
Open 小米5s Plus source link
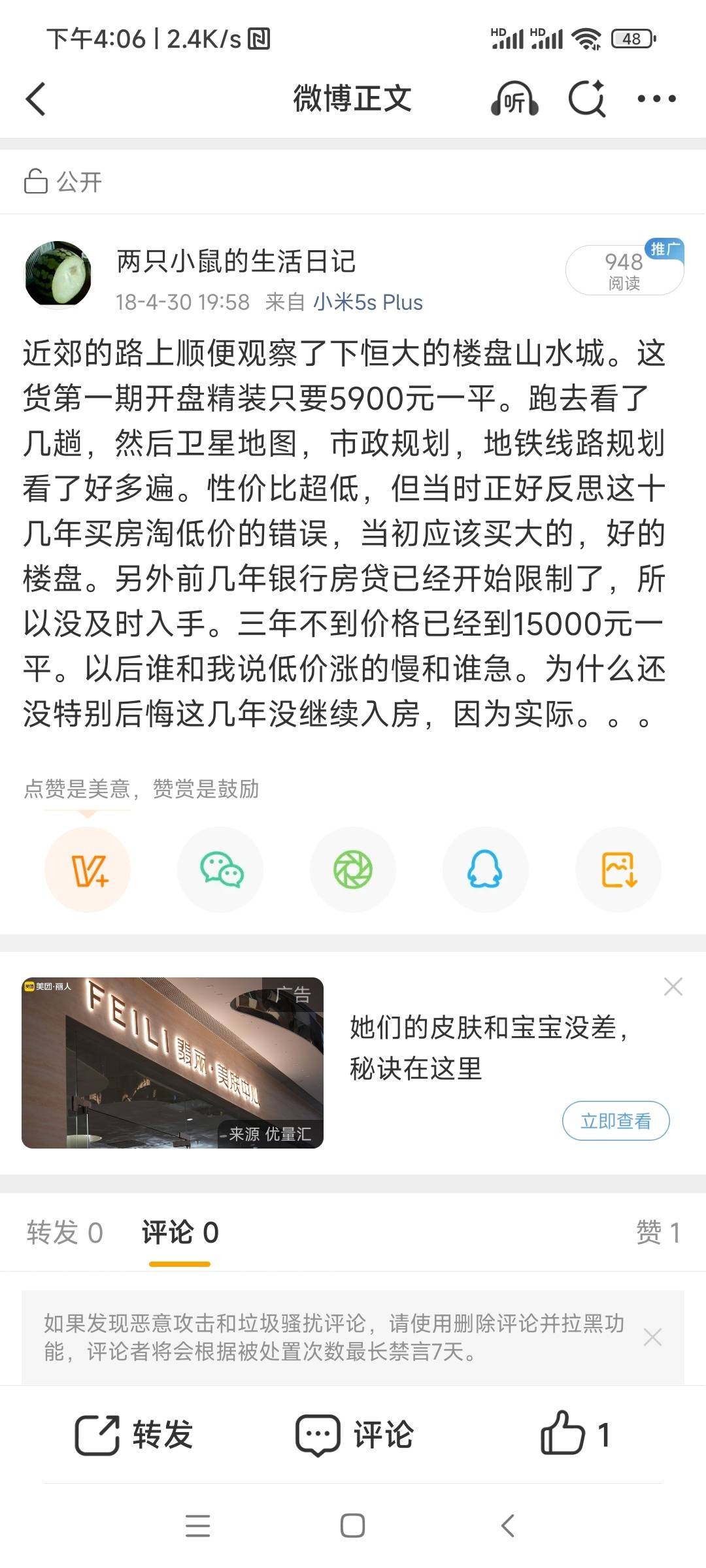[x=368, y=302]
